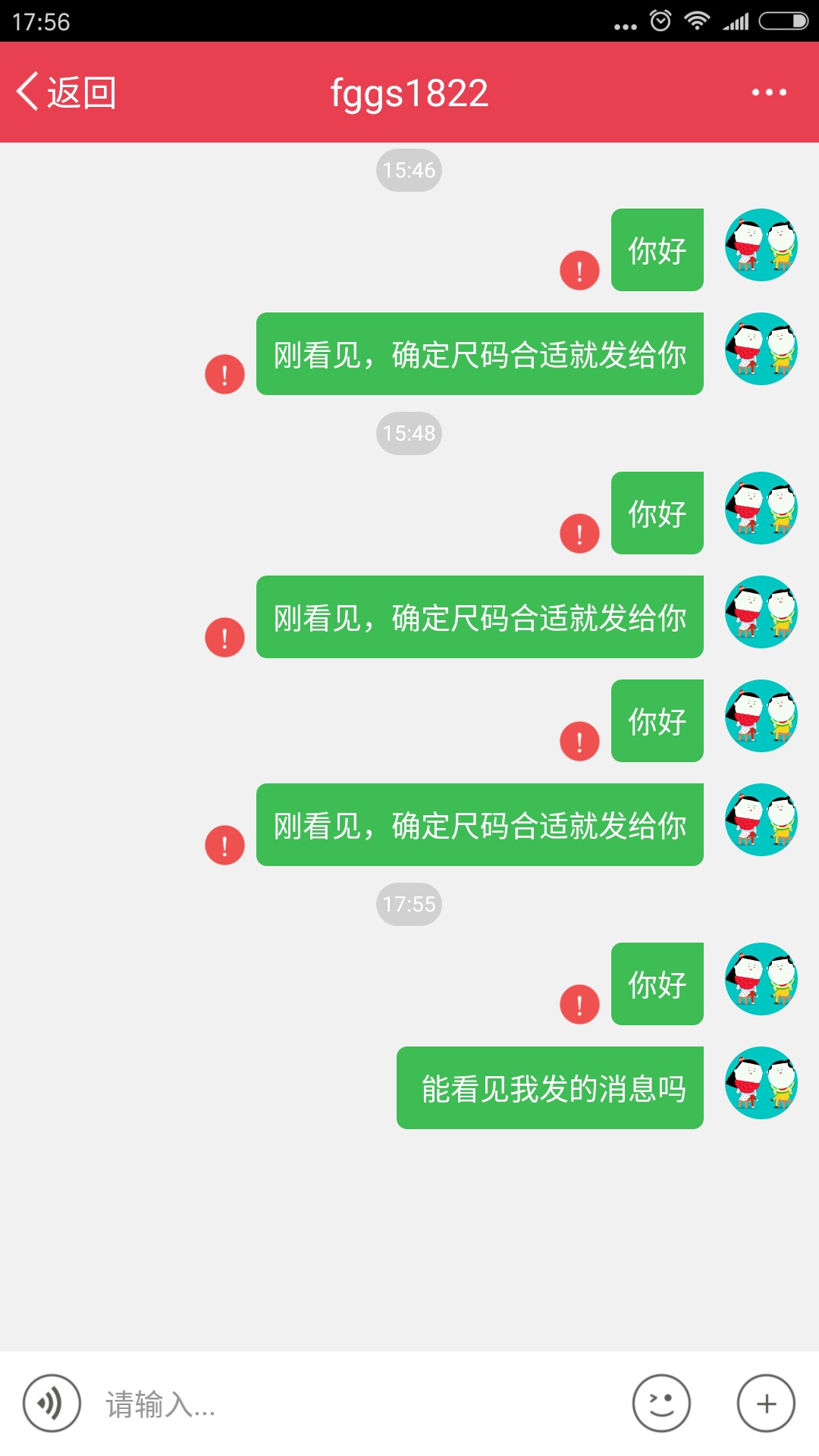Switch to voice input mode
The image size is (819, 1456).
tap(52, 1404)
